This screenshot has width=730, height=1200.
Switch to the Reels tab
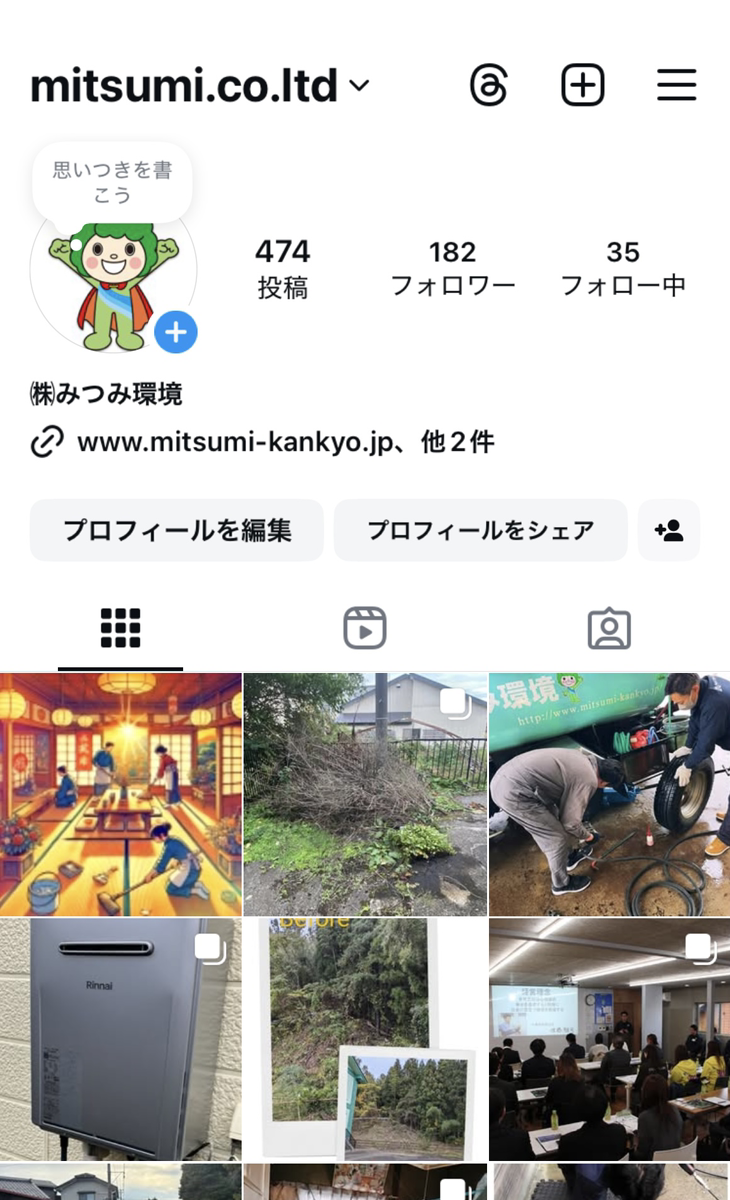pyautogui.click(x=365, y=629)
